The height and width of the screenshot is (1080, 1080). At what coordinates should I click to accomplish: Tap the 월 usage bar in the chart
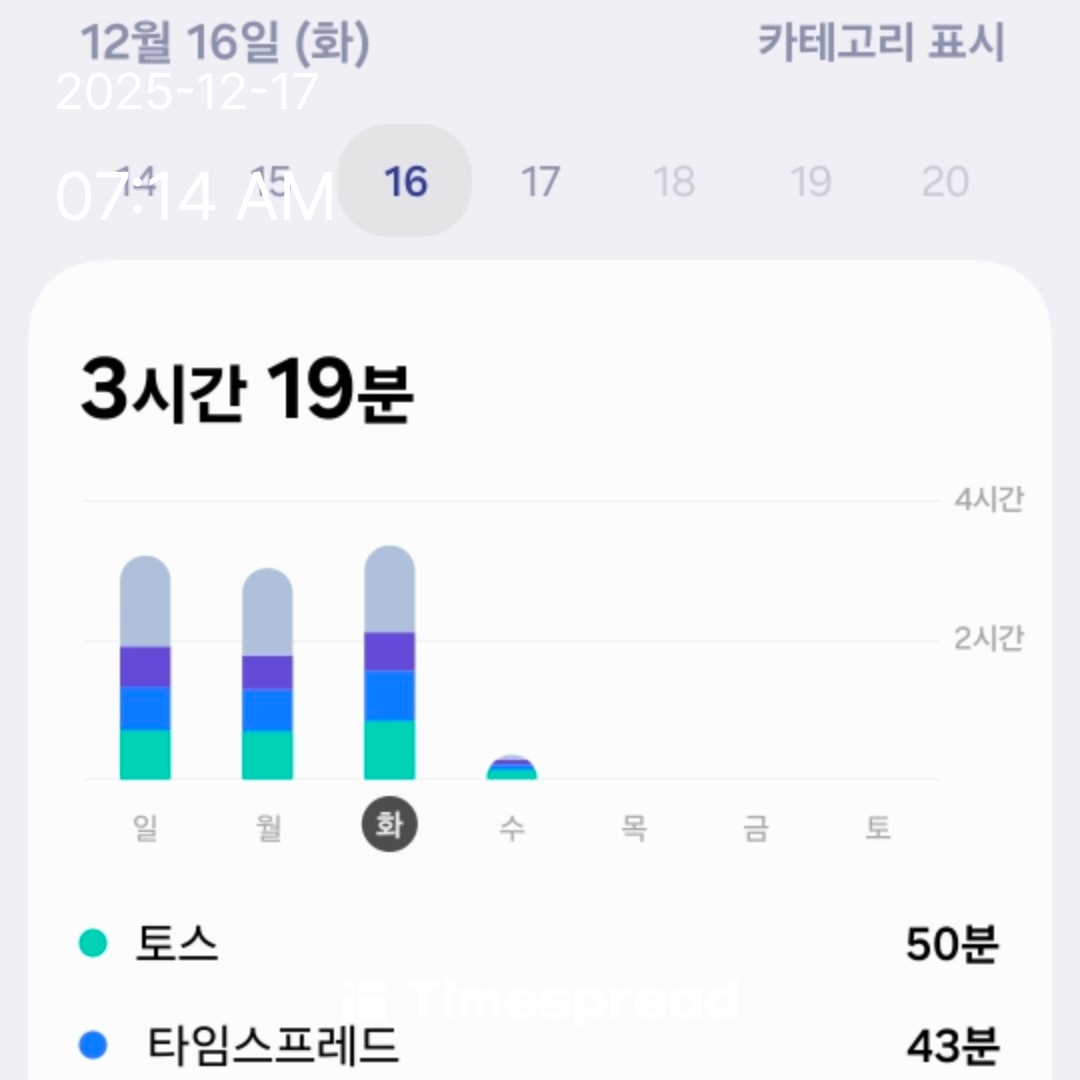pyautogui.click(x=267, y=674)
